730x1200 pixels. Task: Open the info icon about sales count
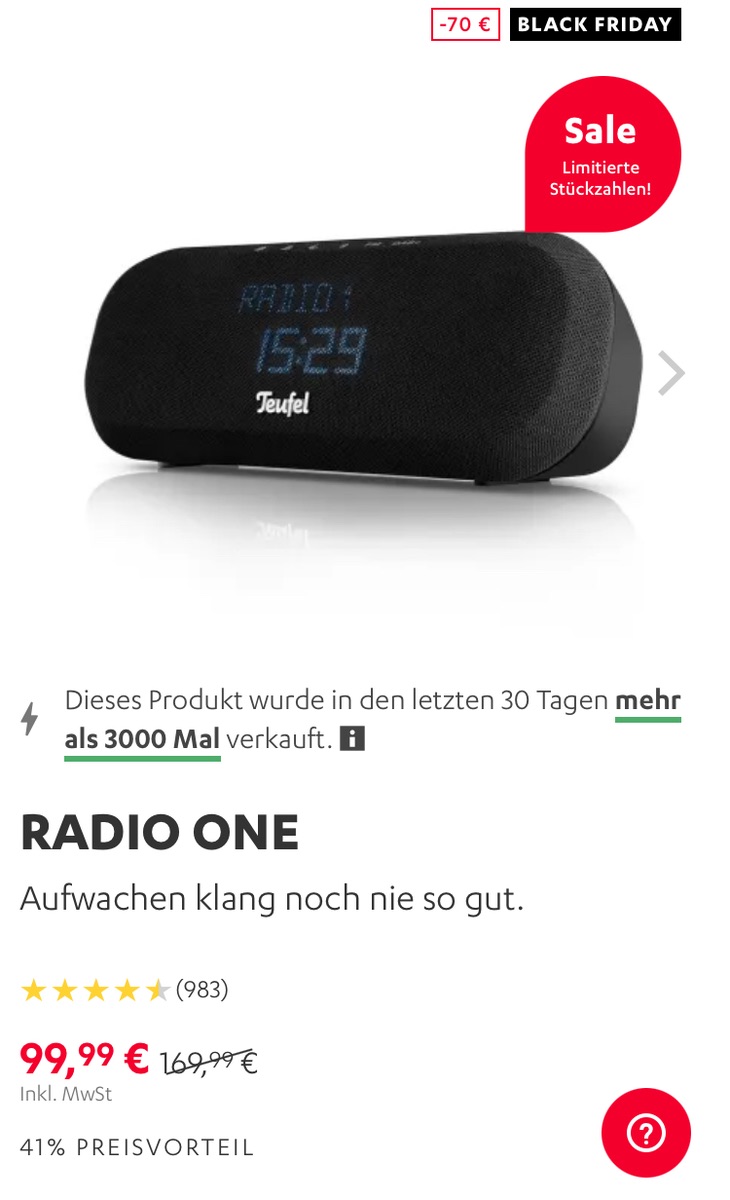click(352, 740)
